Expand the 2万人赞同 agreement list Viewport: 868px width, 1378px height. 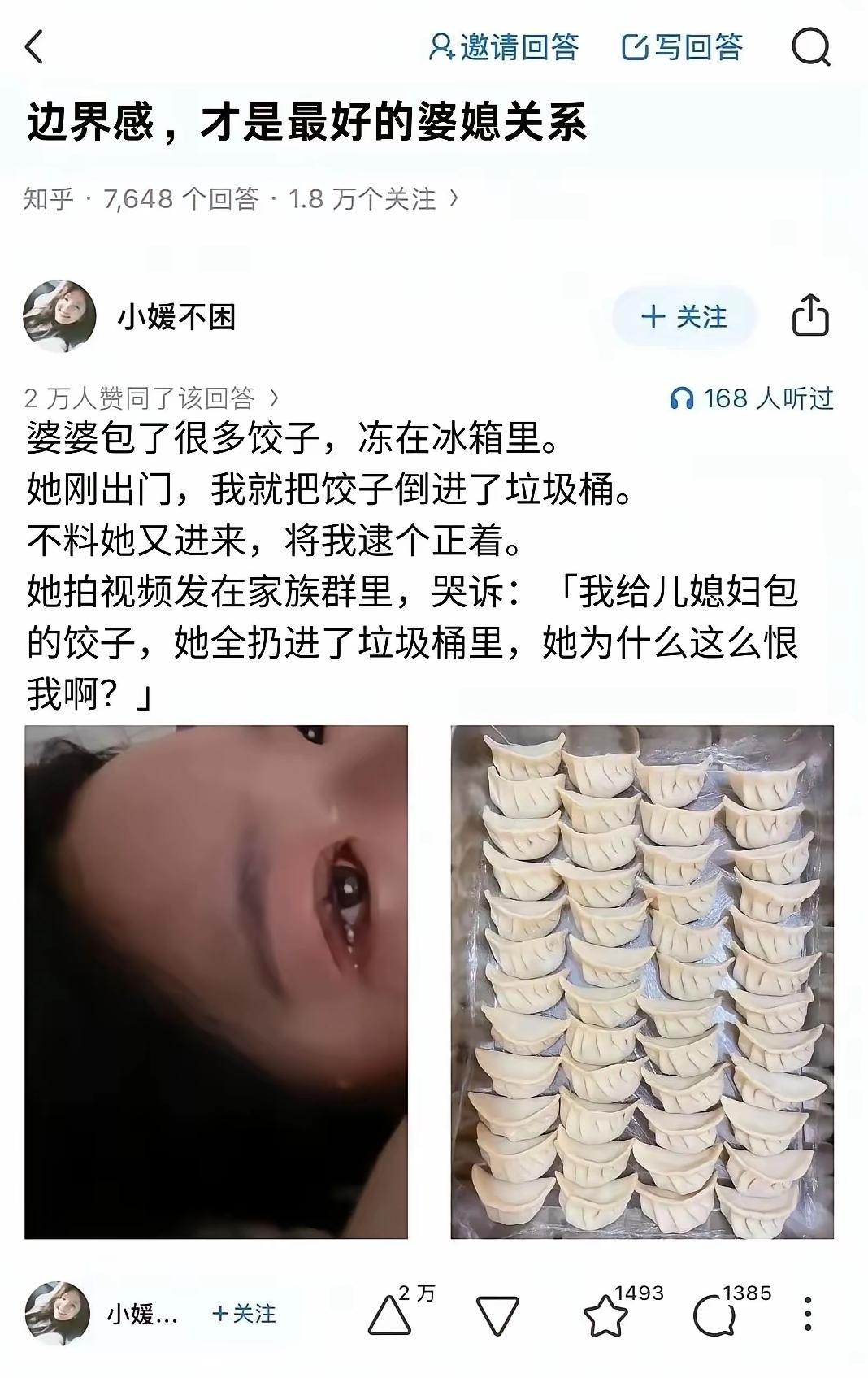pyautogui.click(x=150, y=398)
